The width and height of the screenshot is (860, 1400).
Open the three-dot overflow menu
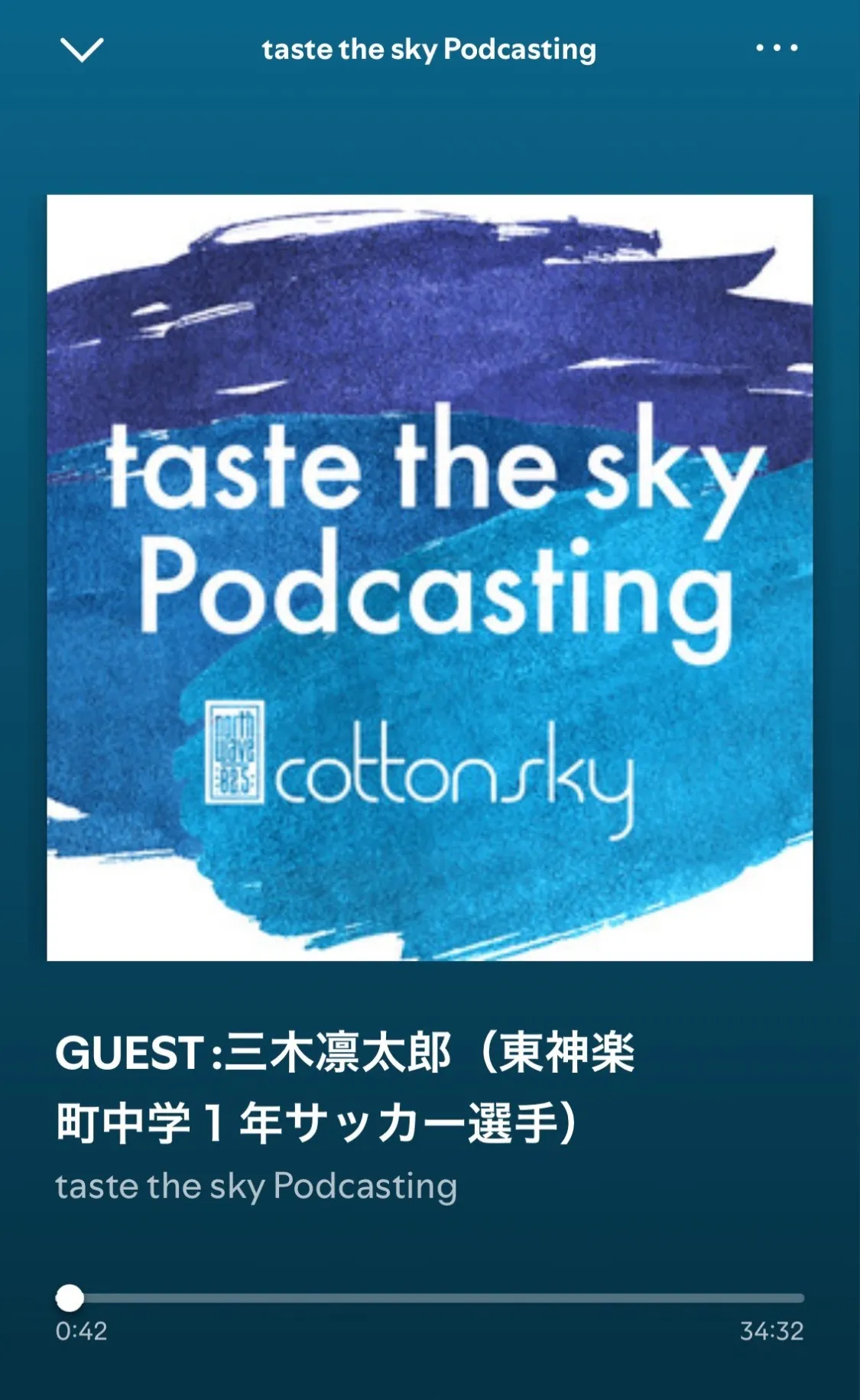point(777,48)
